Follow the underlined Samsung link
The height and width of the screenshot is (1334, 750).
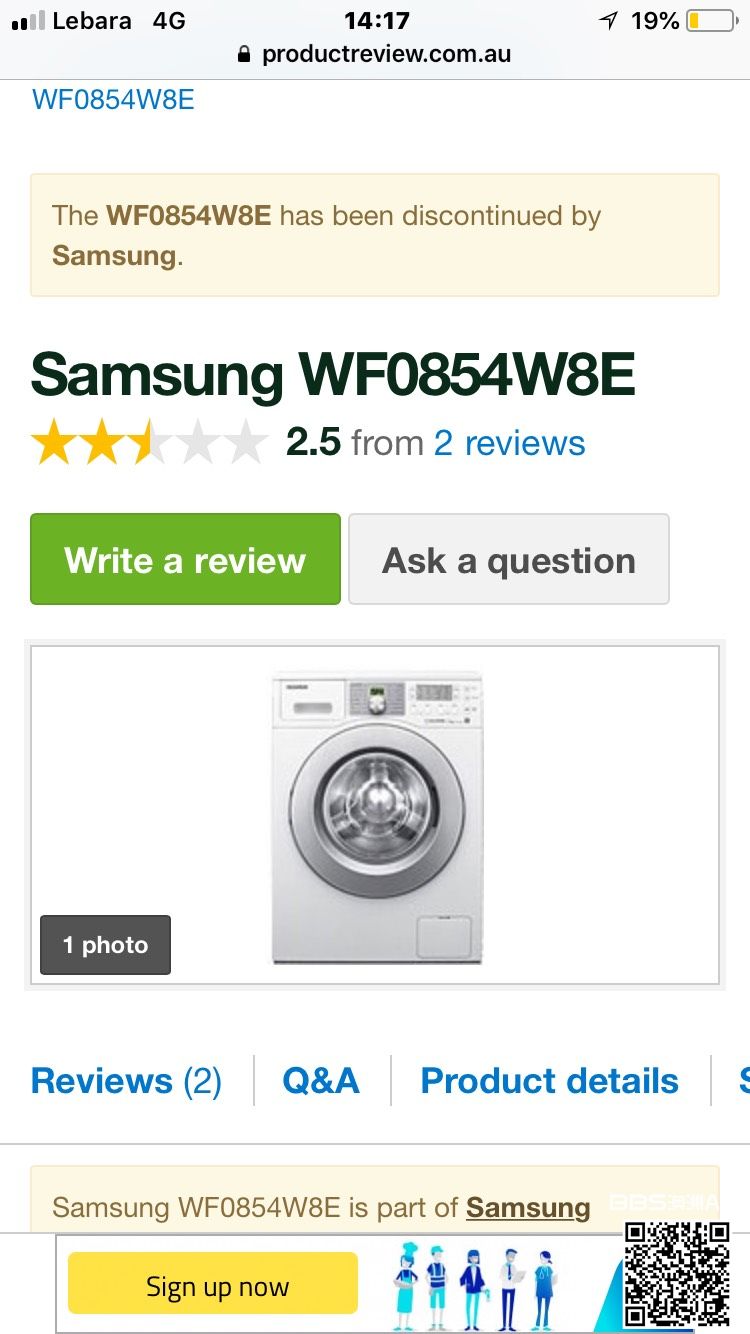coord(527,1208)
